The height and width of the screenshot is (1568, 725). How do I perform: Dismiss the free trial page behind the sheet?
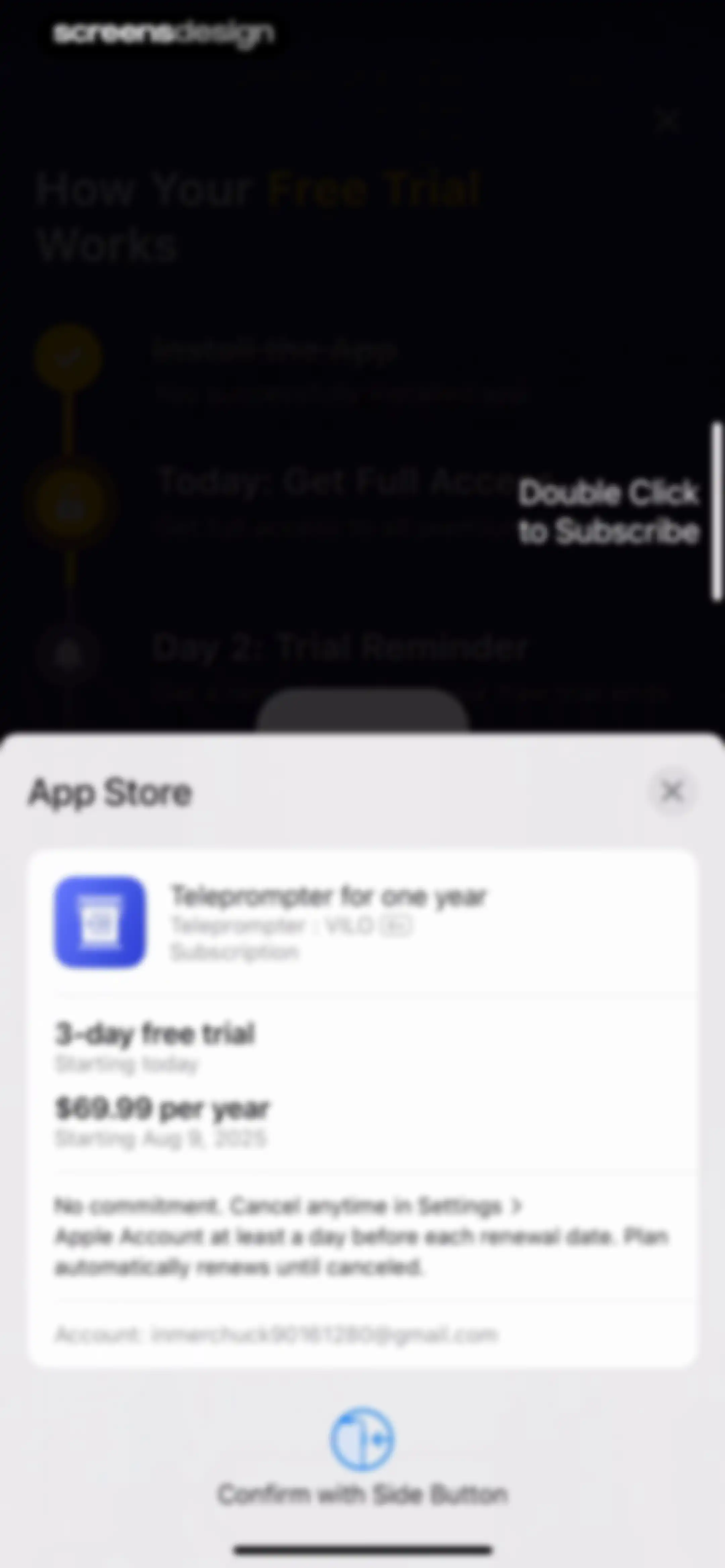click(x=668, y=120)
